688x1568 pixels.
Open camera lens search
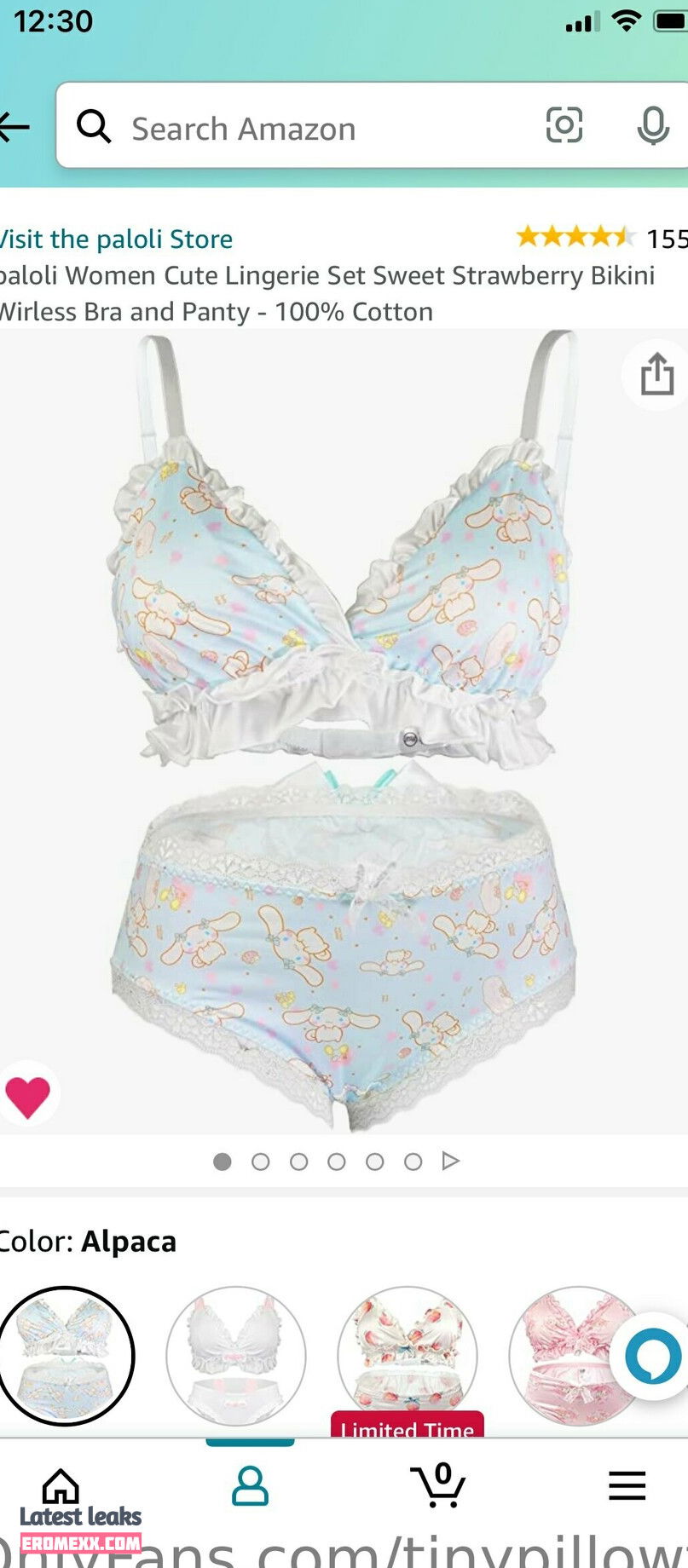coord(564,126)
